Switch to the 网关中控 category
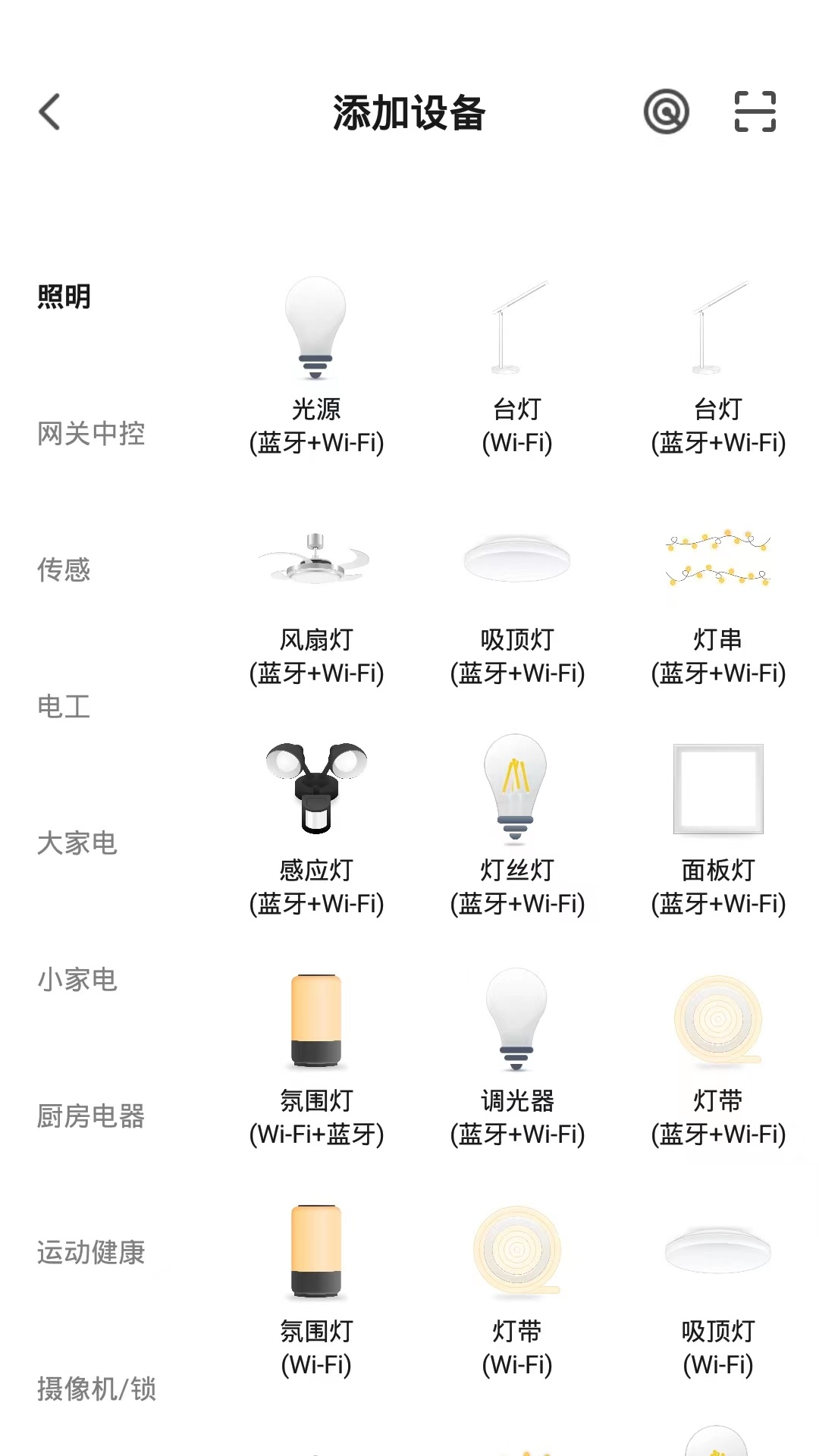 pyautogui.click(x=91, y=435)
